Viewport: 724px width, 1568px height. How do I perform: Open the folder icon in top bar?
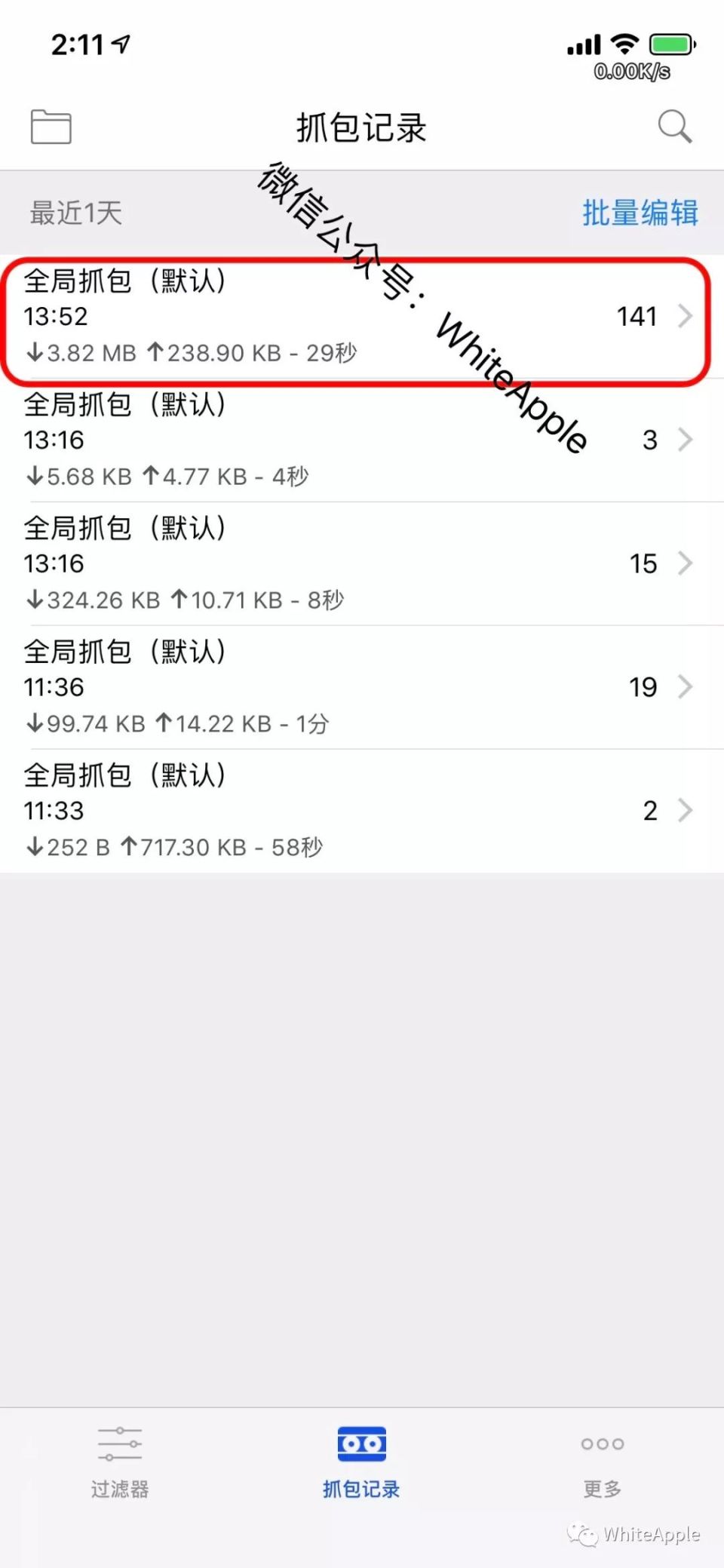[x=51, y=127]
